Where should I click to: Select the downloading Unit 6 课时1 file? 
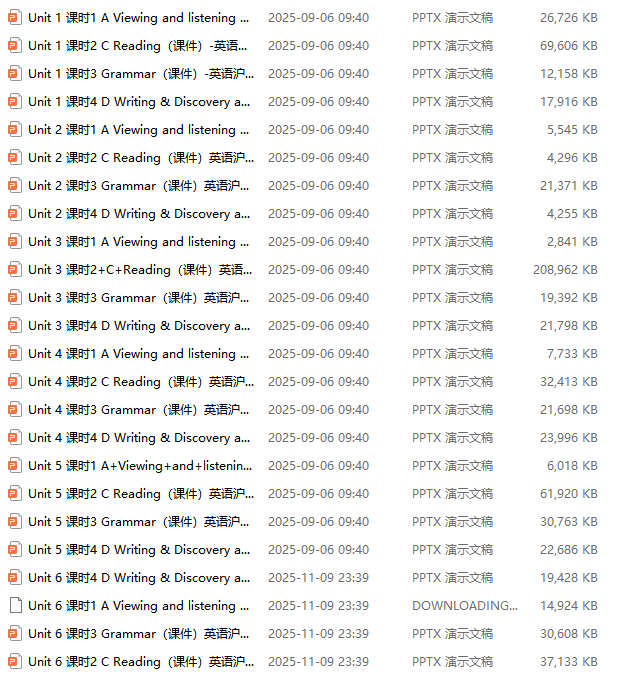click(138, 606)
